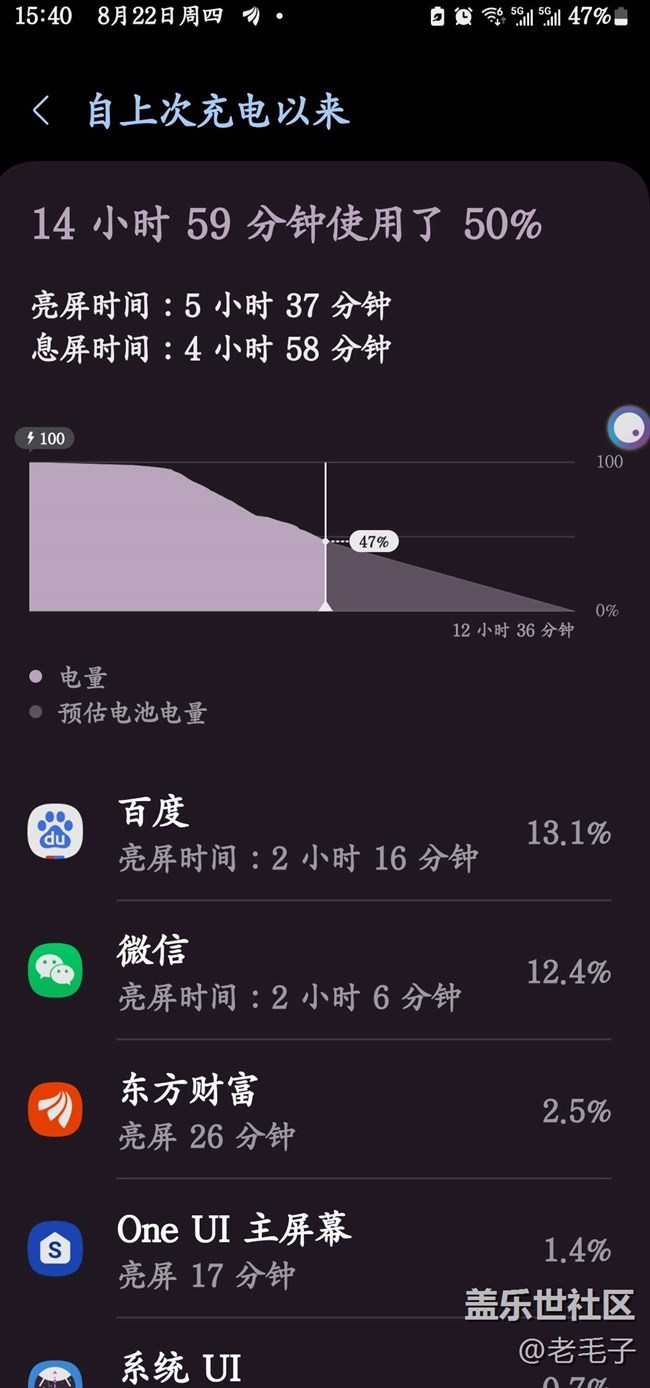Tap the floating assistant bubble
This screenshot has width=650, height=1388.
tap(628, 429)
